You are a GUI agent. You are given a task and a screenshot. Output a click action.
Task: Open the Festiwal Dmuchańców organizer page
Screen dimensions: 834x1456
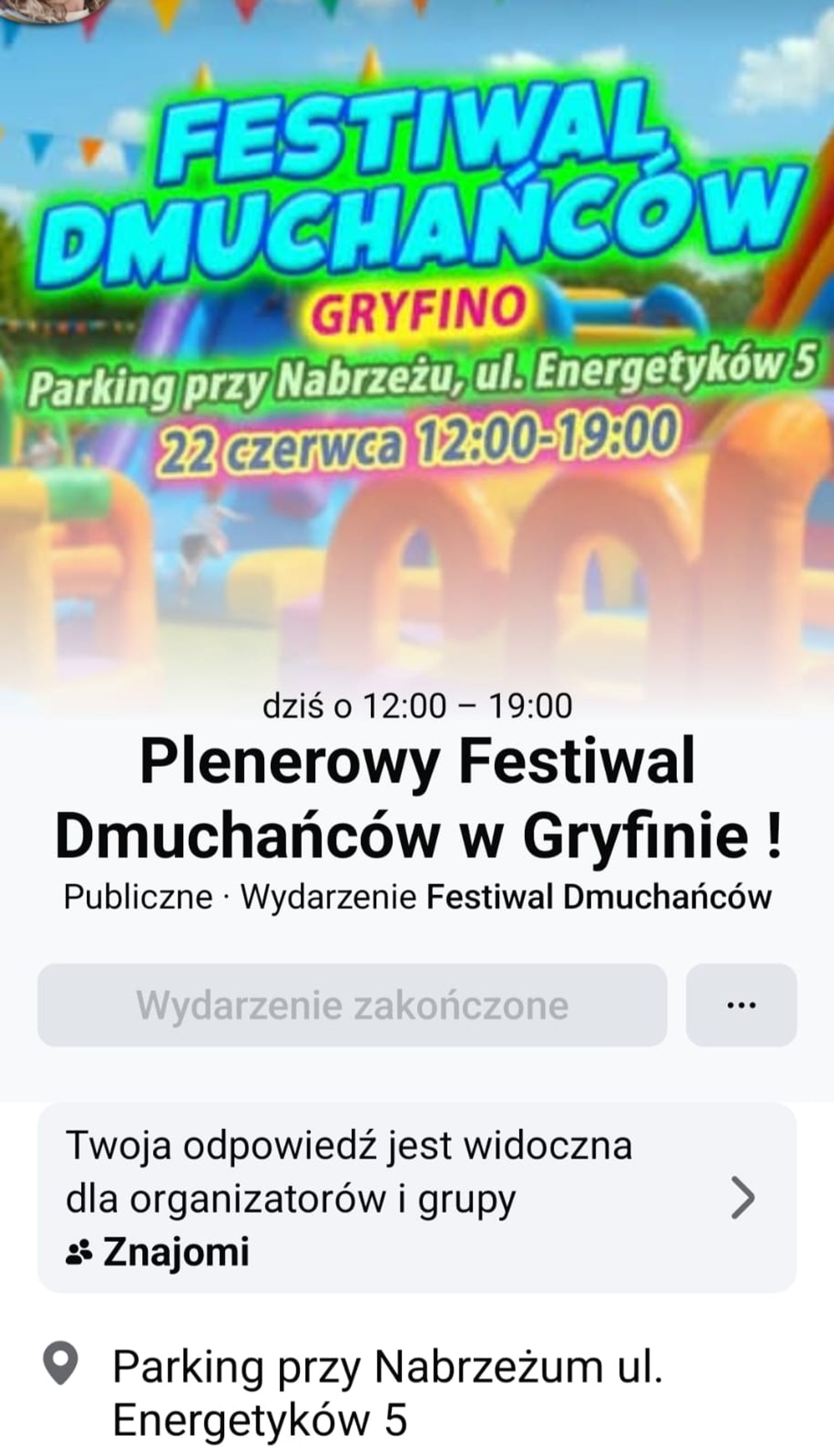[x=599, y=896]
